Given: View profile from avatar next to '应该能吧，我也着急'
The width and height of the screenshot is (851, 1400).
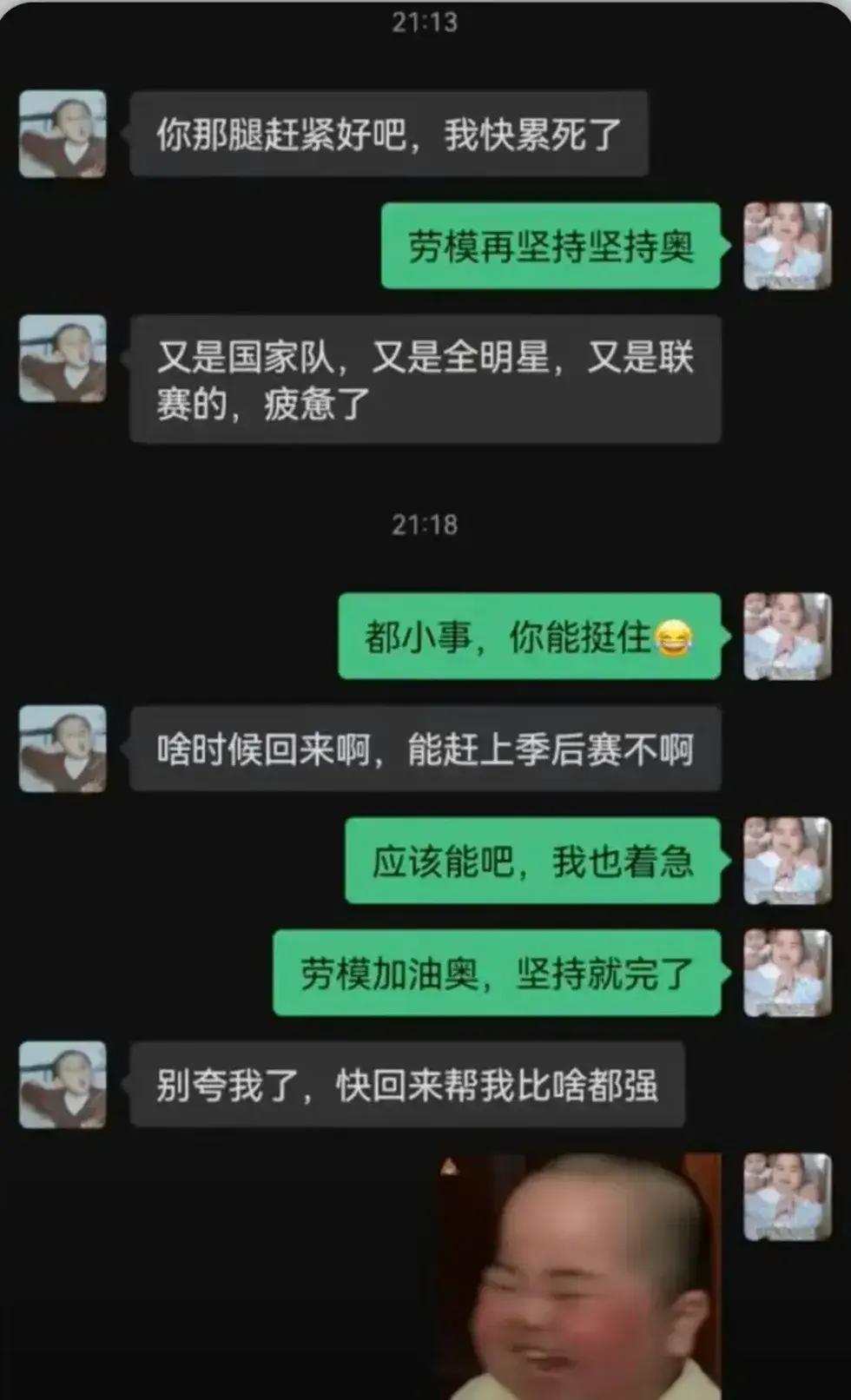Looking at the screenshot, I should click(x=787, y=861).
